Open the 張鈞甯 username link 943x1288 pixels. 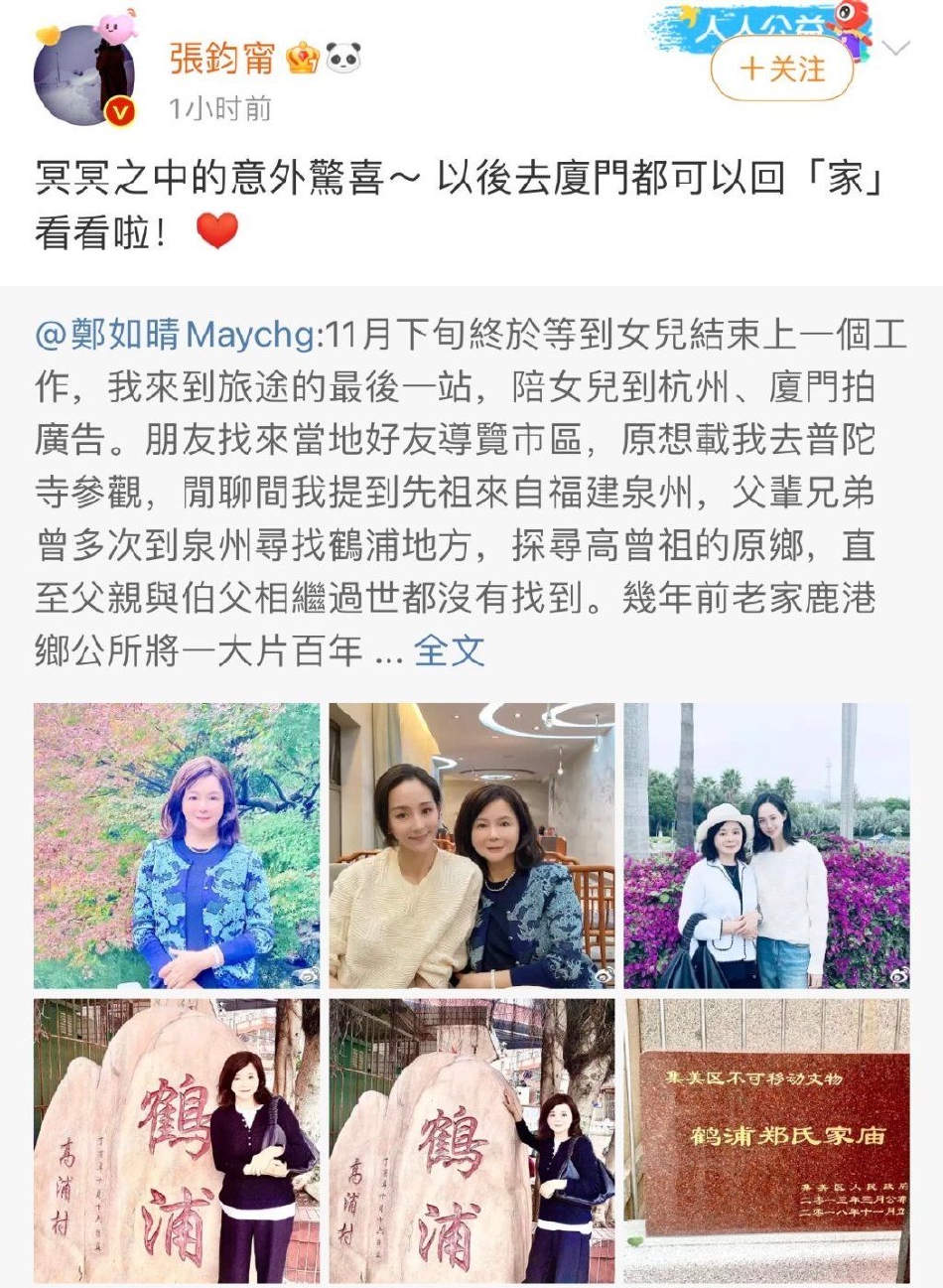(x=222, y=59)
